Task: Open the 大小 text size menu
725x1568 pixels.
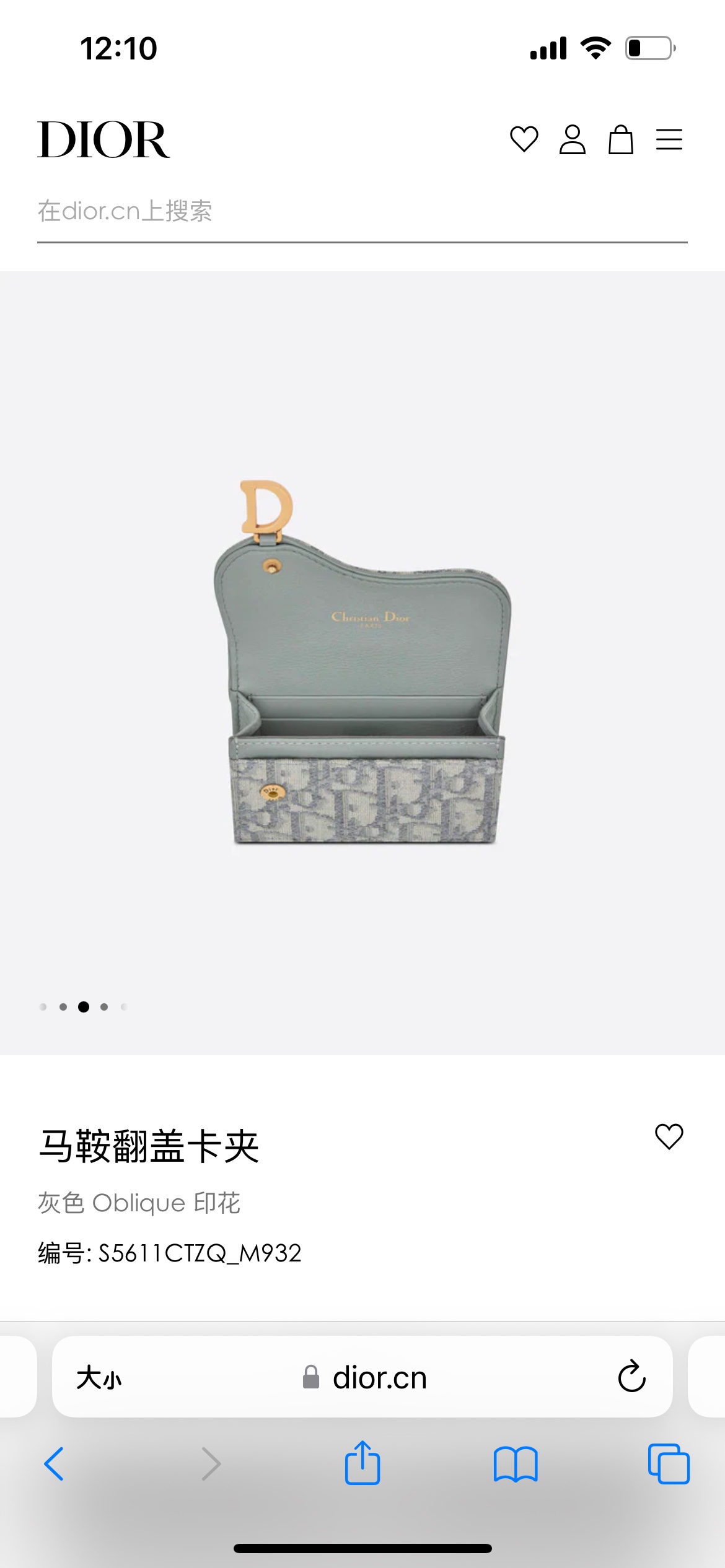Action: (99, 1379)
